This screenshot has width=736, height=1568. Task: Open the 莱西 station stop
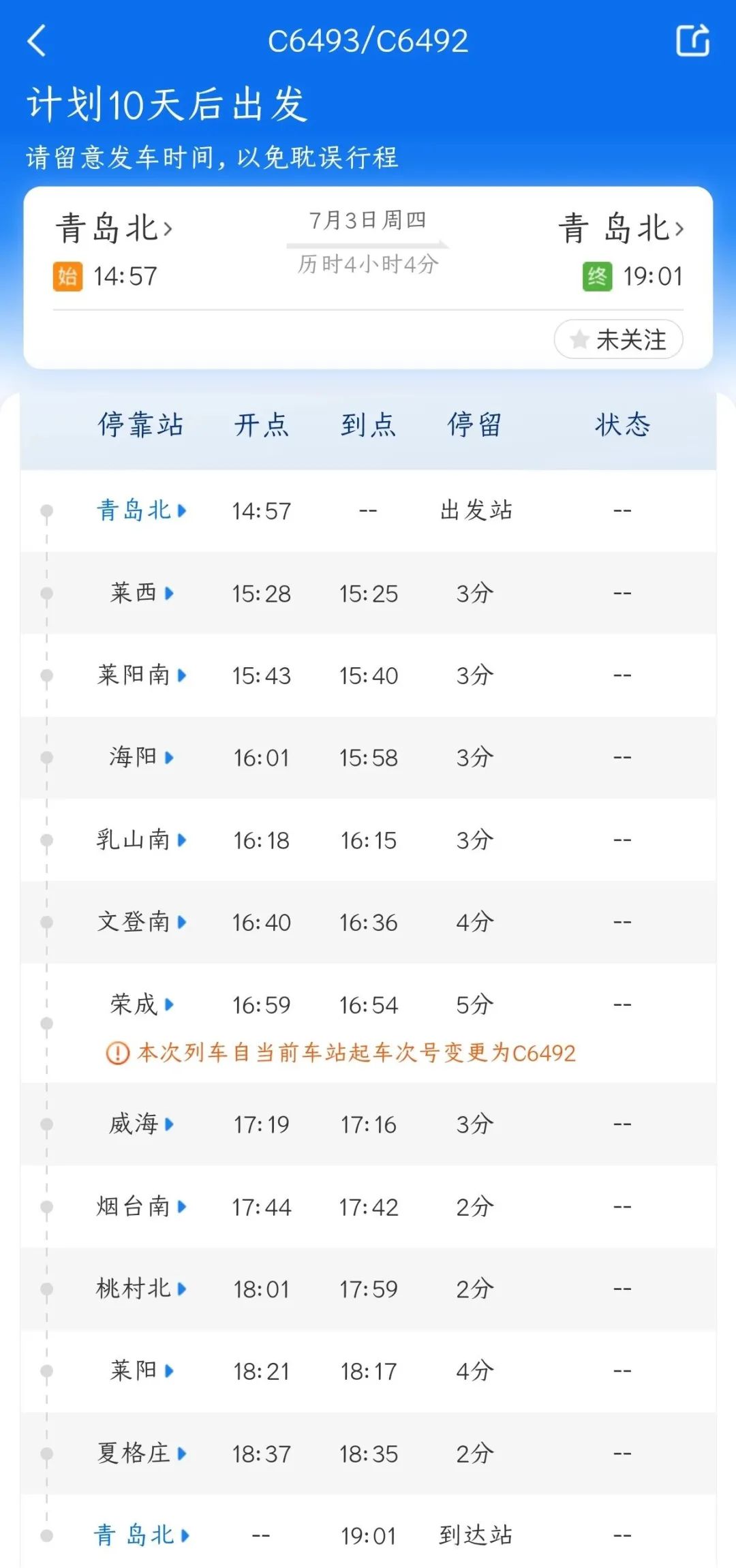tap(142, 592)
